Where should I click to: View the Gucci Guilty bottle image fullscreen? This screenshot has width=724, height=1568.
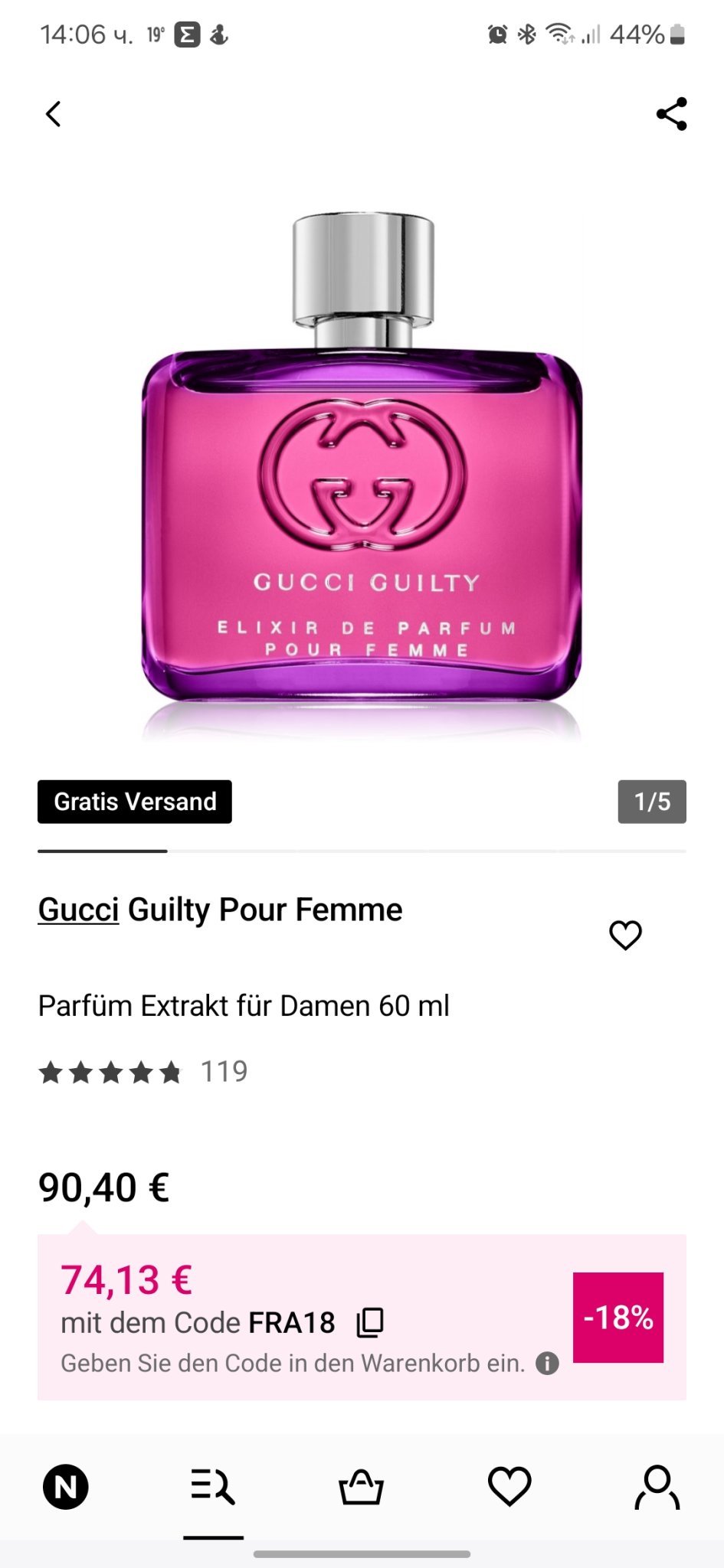(x=362, y=475)
